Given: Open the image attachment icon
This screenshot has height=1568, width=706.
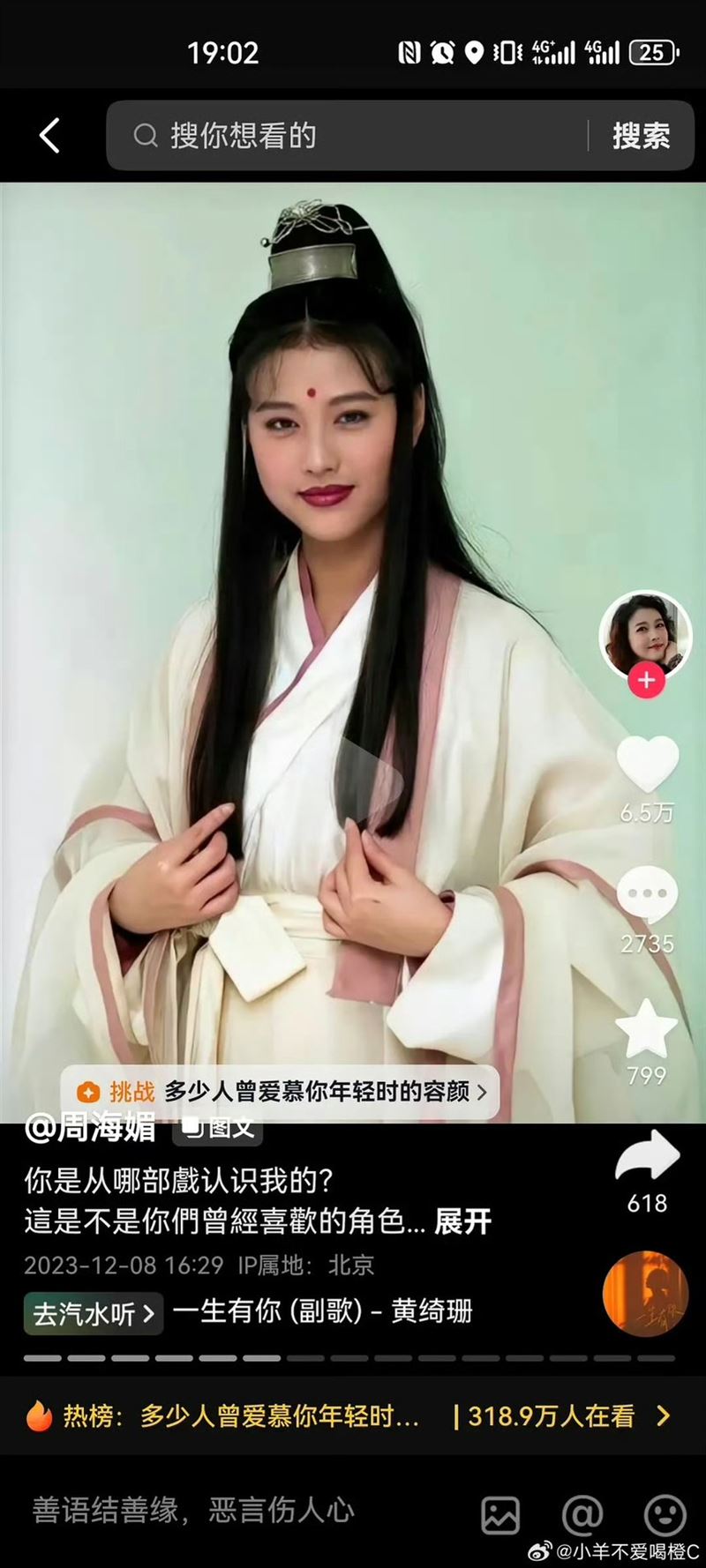Looking at the screenshot, I should (x=503, y=1512).
